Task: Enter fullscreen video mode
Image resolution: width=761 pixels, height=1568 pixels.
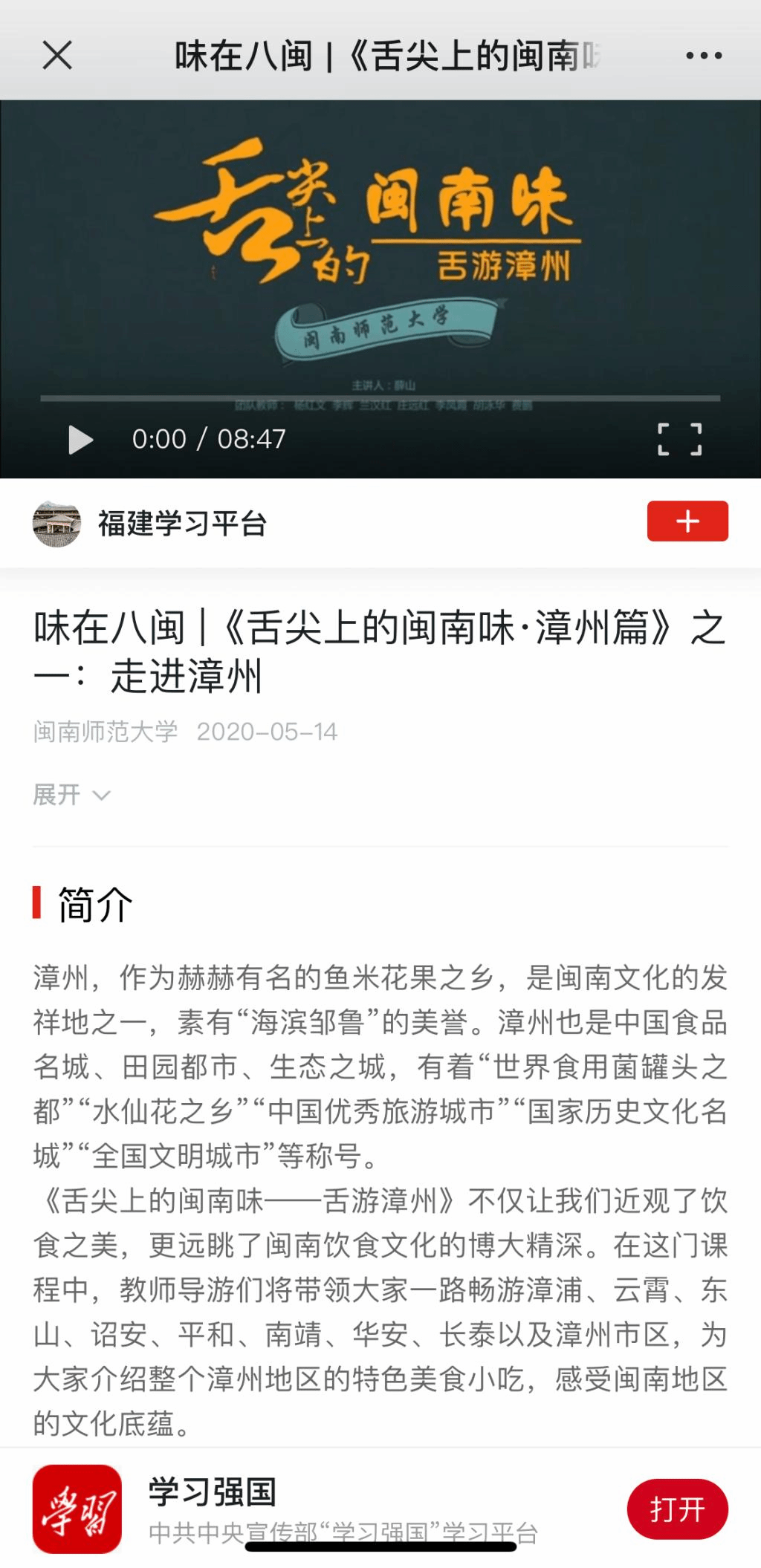Action: pos(679,439)
